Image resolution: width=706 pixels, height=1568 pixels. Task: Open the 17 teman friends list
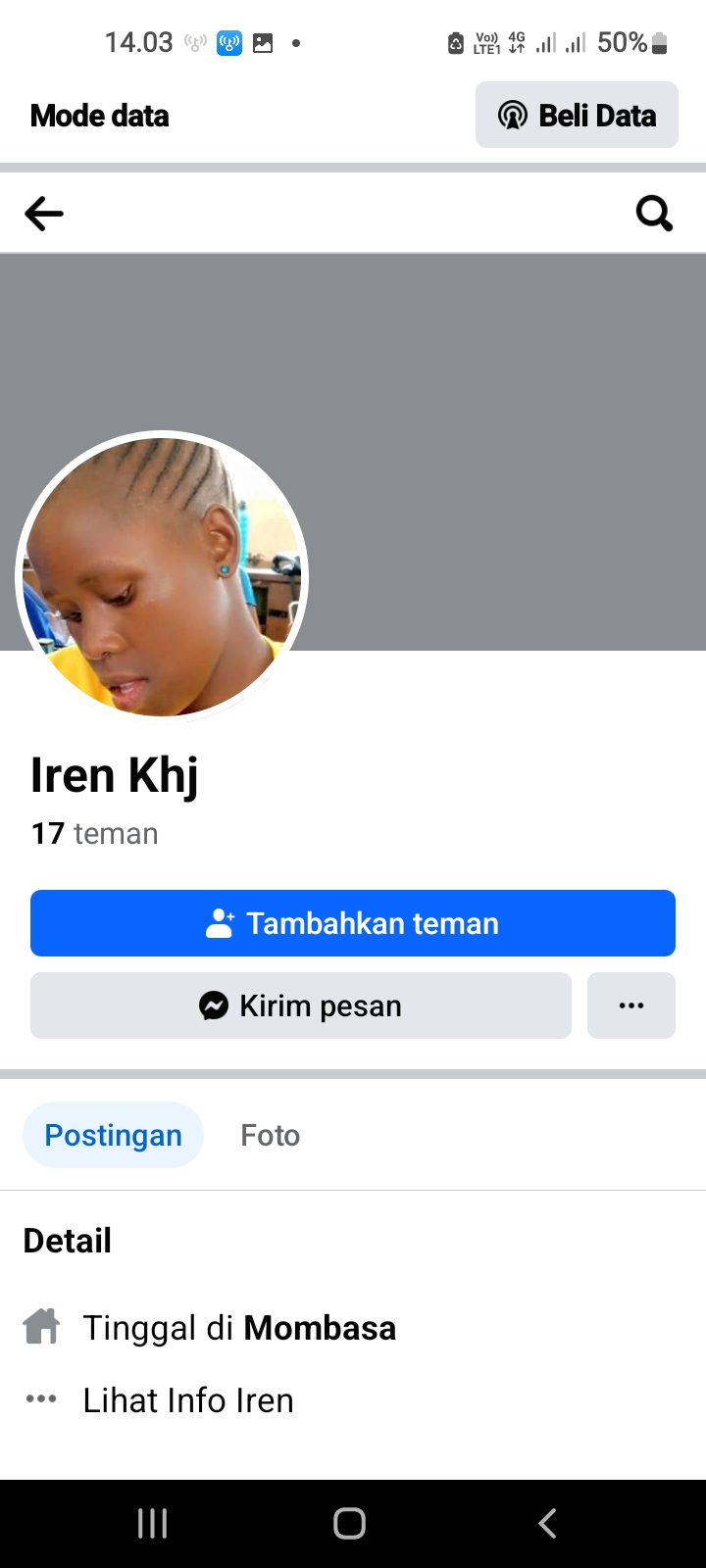[x=94, y=833]
